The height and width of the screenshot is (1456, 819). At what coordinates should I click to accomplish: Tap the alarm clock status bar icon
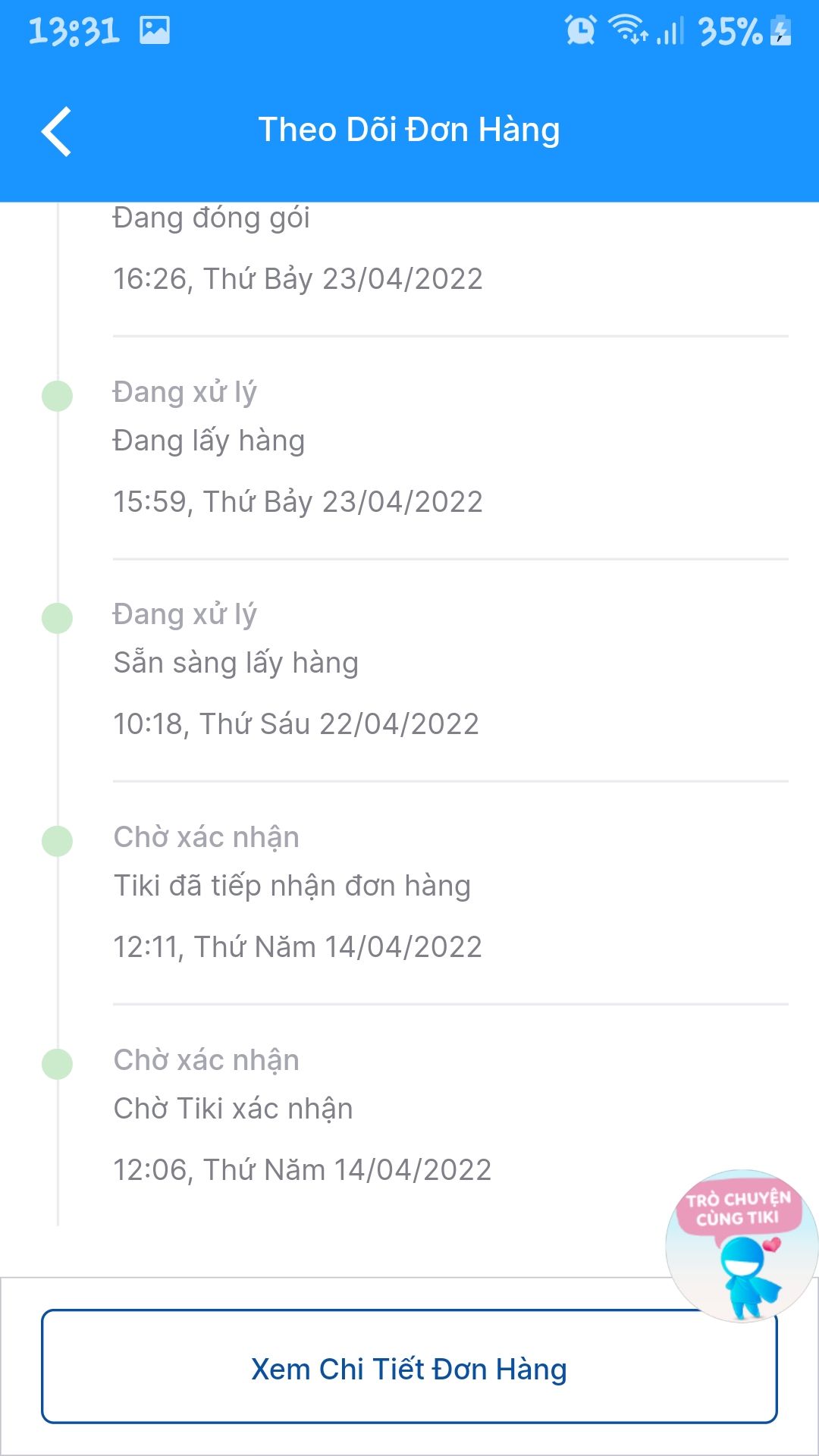(x=580, y=29)
